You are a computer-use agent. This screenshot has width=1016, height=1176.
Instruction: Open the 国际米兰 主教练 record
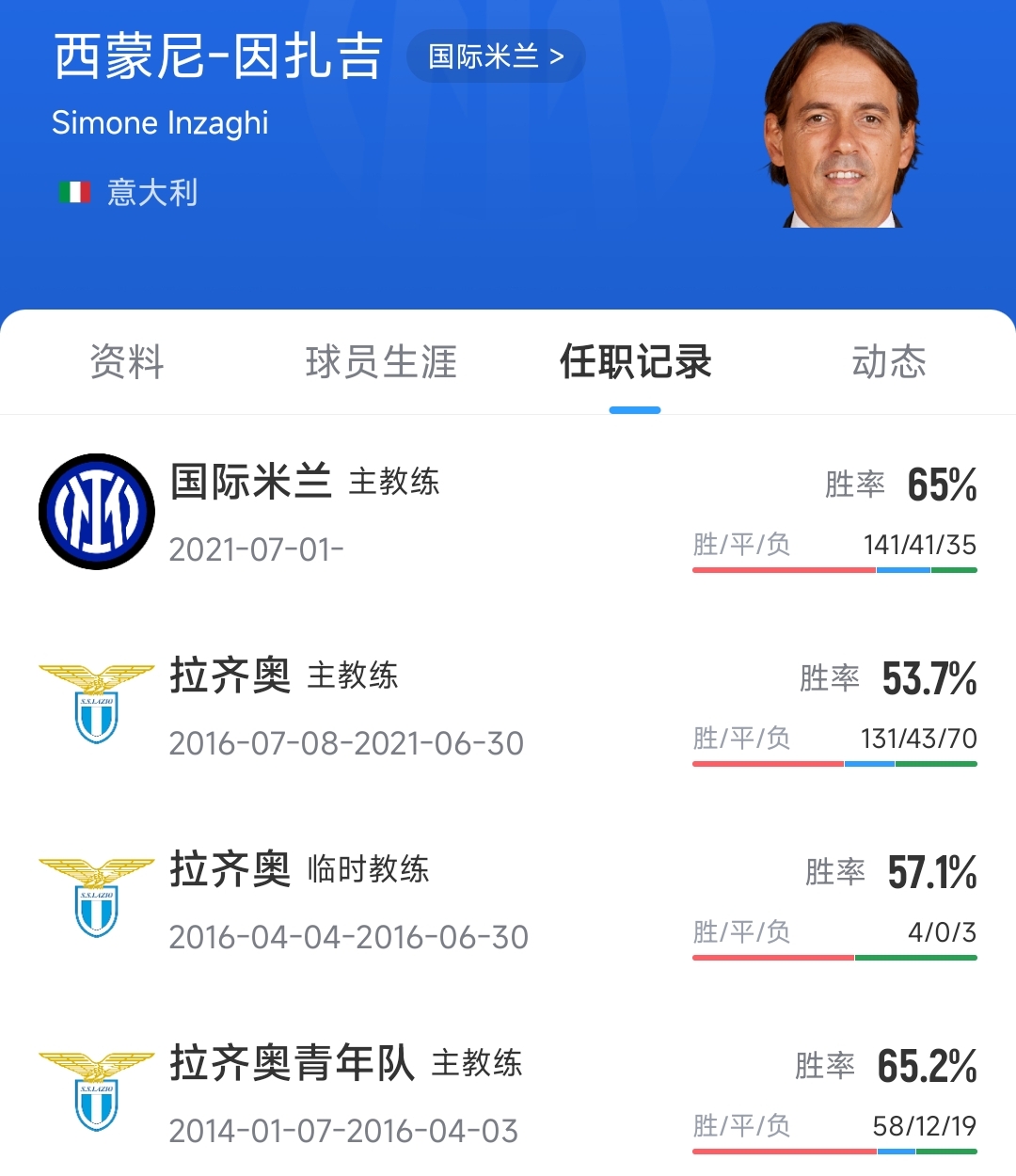[x=508, y=513]
